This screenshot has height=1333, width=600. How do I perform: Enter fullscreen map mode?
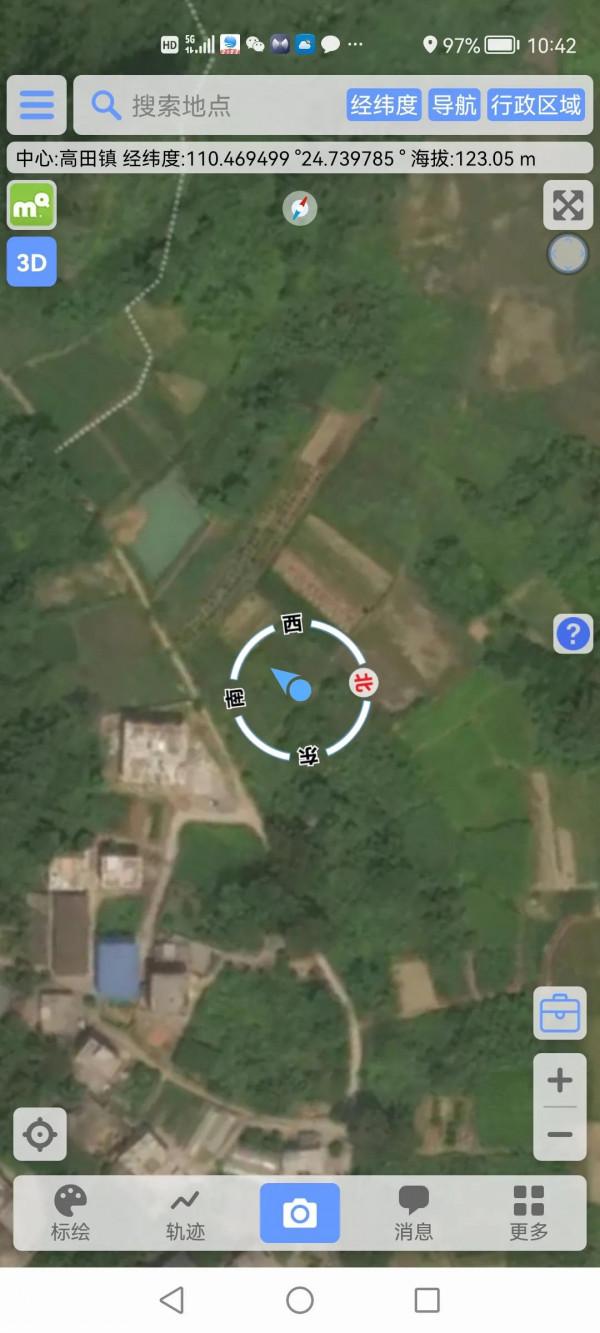(568, 206)
